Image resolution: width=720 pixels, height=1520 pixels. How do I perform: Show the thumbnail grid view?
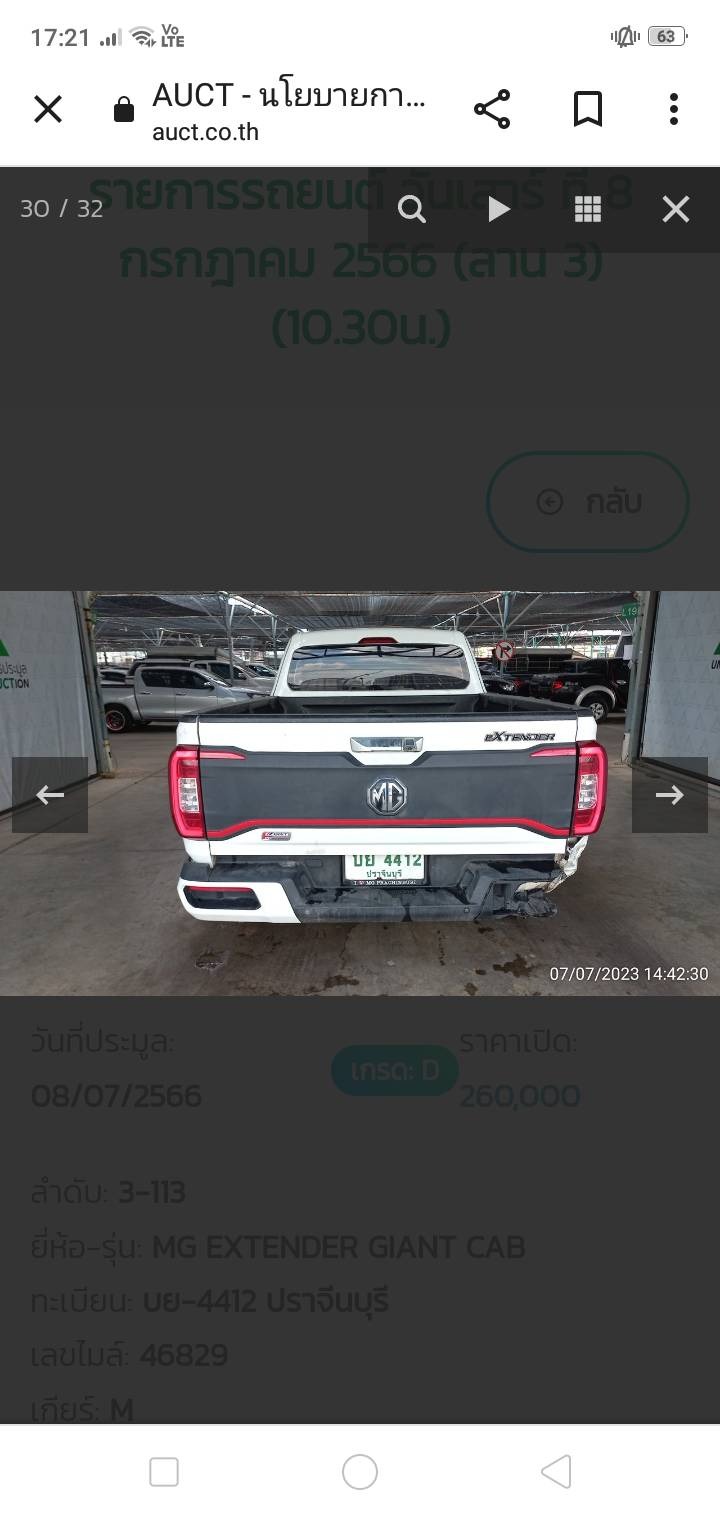click(588, 209)
